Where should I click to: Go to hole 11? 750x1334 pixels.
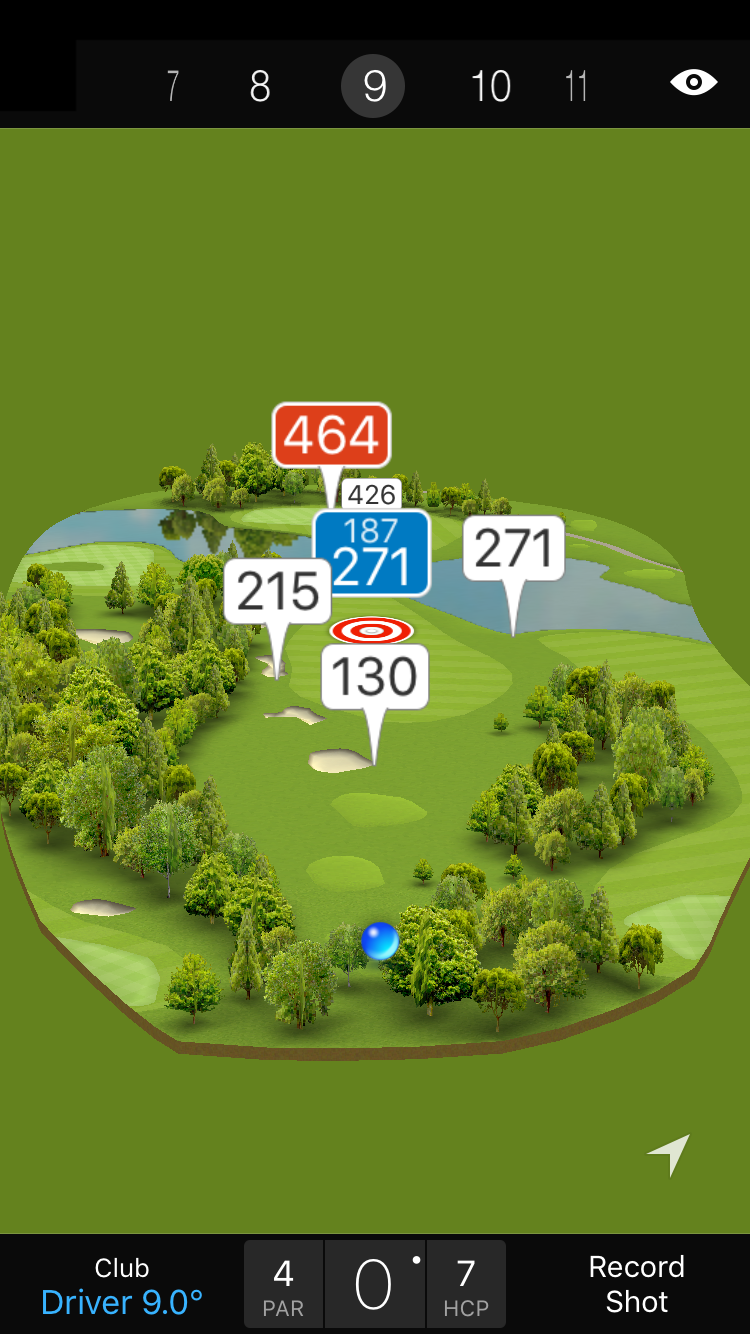point(576,87)
